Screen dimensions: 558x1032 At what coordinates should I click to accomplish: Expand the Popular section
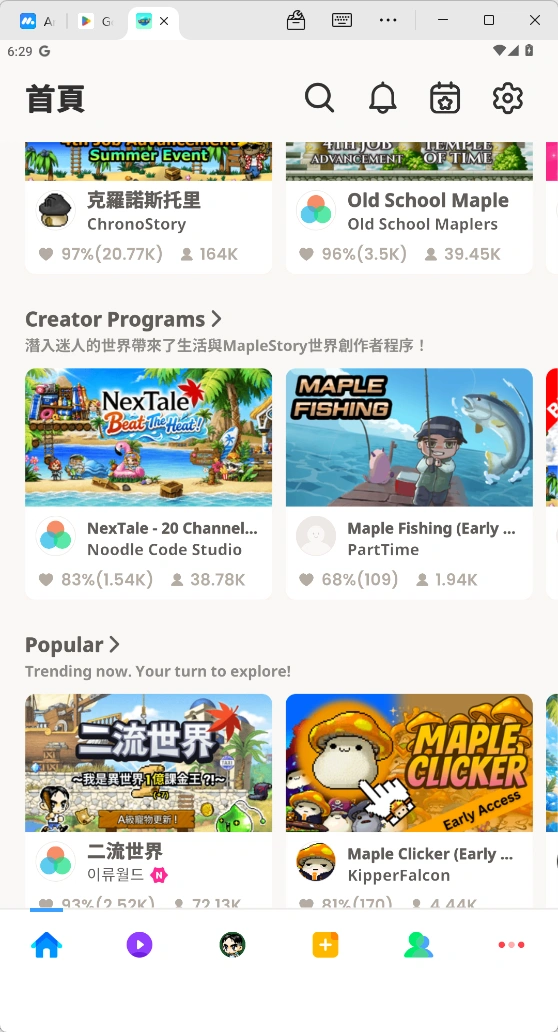pyautogui.click(x=72, y=644)
